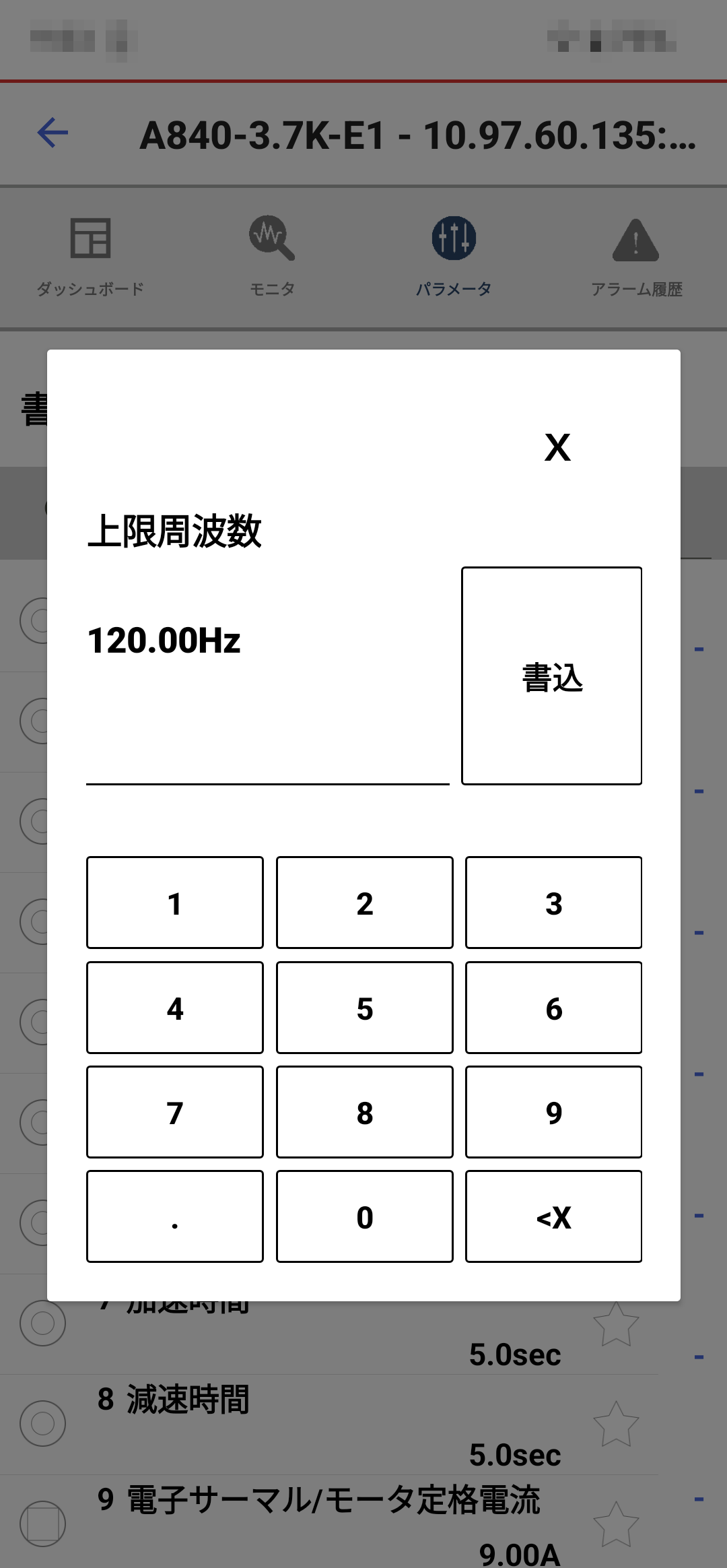Screen dimensions: 727x1568
Task: Enter digit 7 on the keypad
Action: coord(175,1112)
